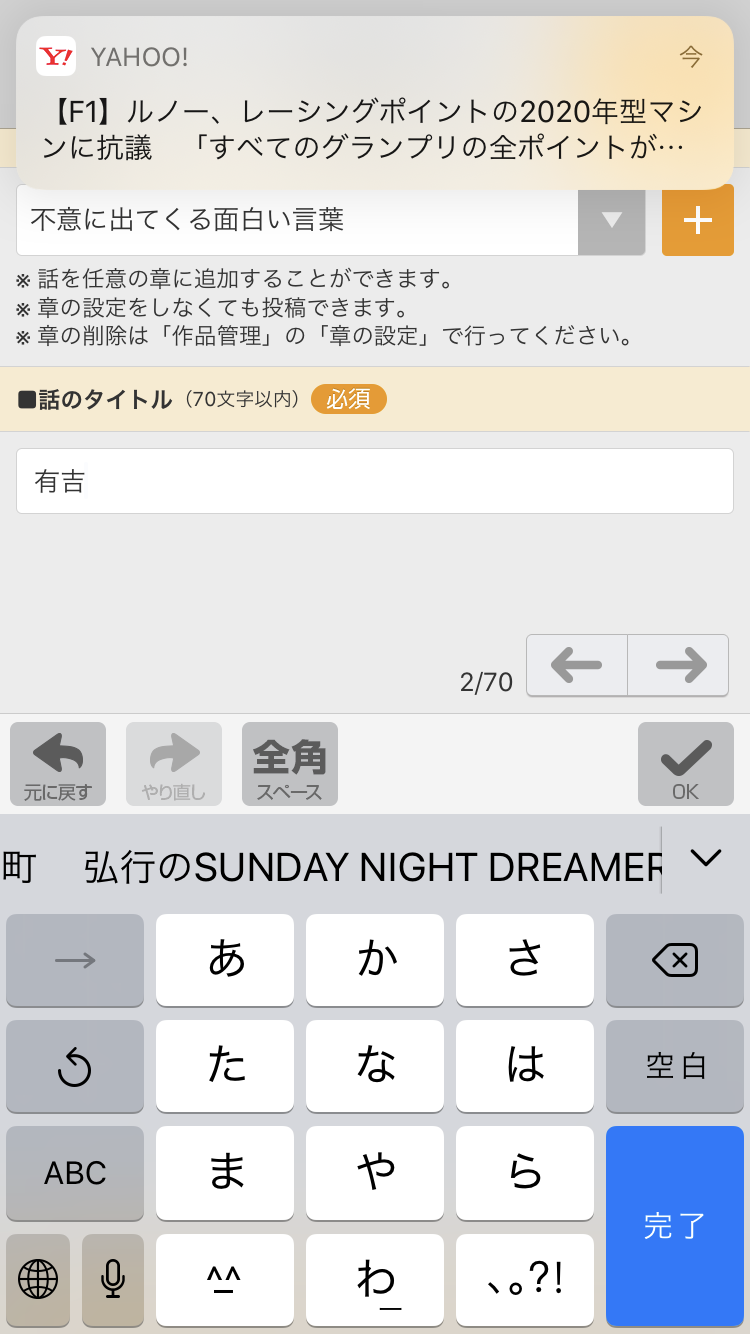750x1334 pixels.
Task: Confirm input with the OK checkmark
Action: pyautogui.click(x=685, y=764)
